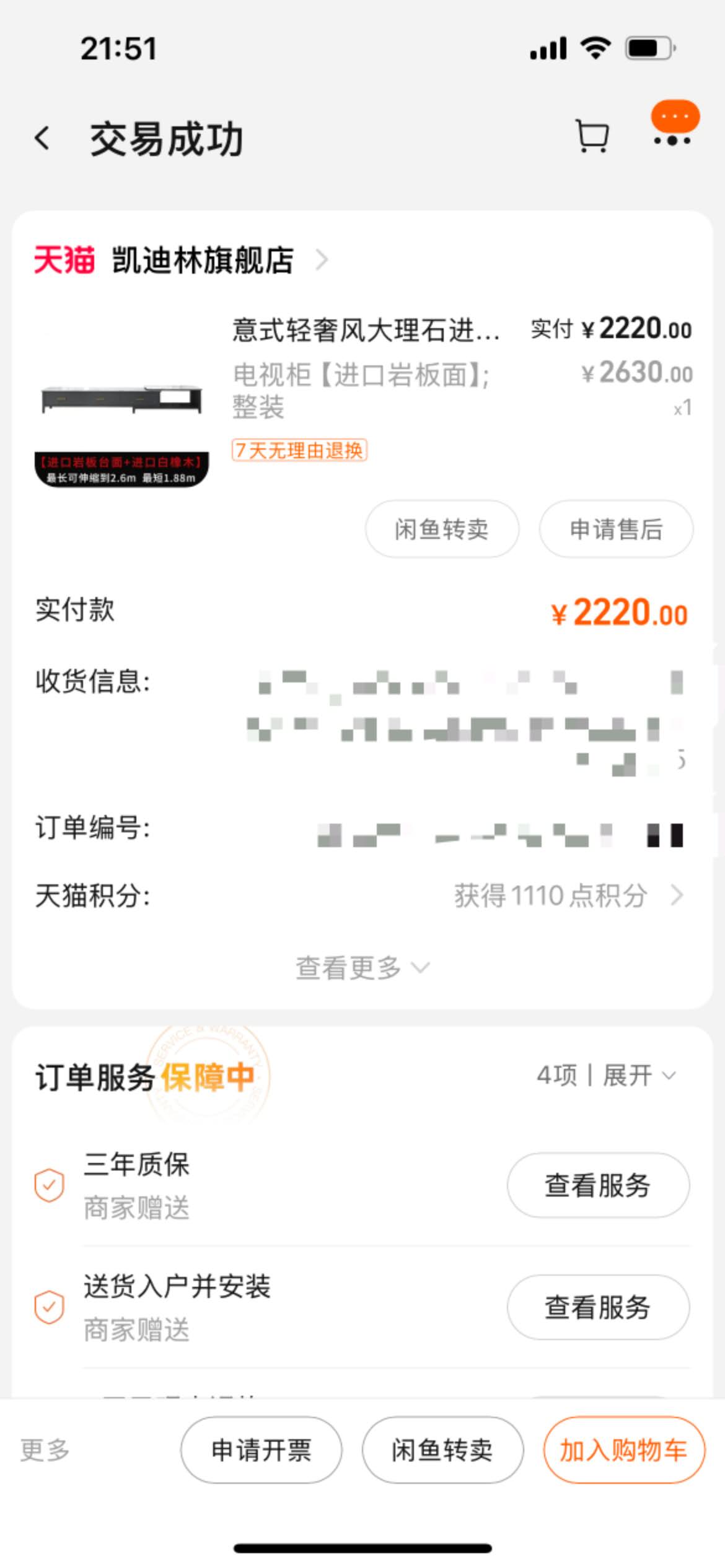
Task: Tap 申请开票 to request an invoice
Action: 261,1450
